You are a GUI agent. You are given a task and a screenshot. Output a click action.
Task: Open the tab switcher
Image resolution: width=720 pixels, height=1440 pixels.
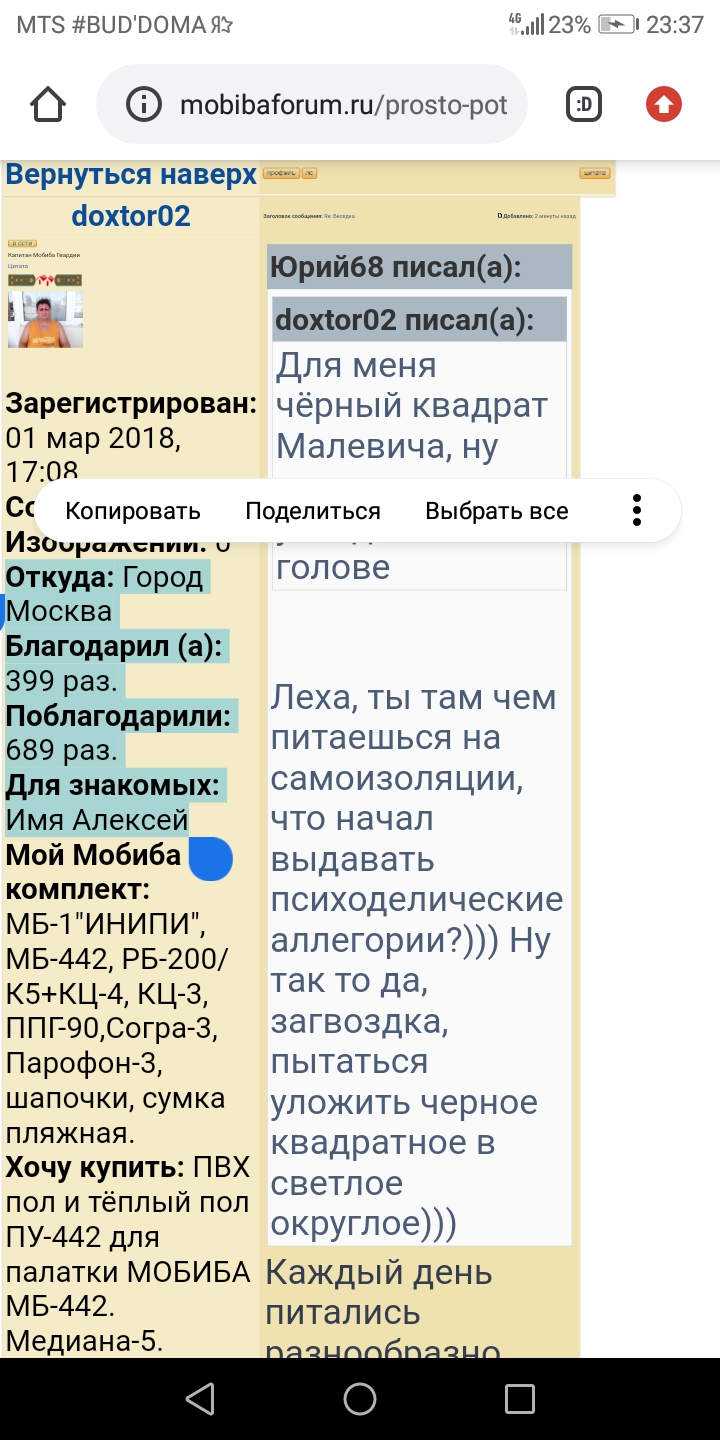[x=584, y=104]
